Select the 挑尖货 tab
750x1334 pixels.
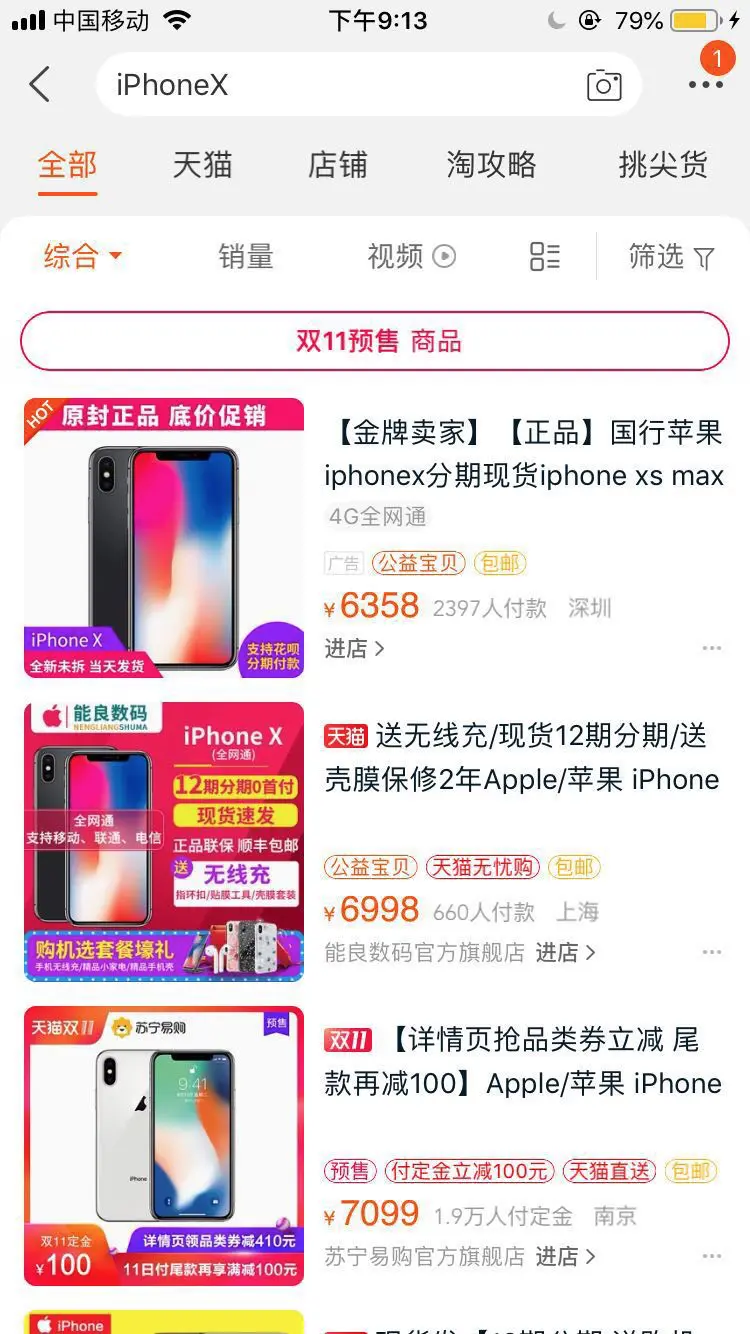tap(663, 165)
